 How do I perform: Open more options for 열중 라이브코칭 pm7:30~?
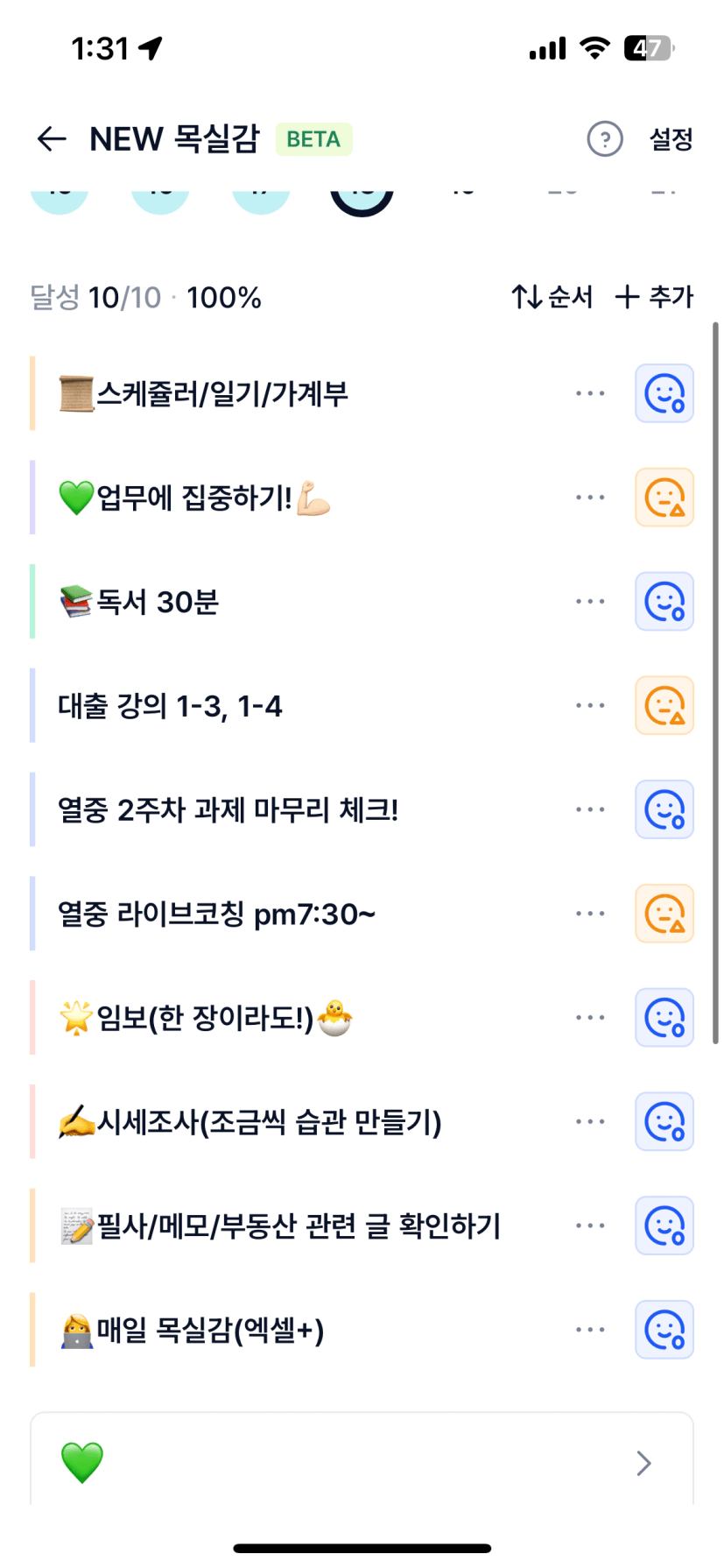(x=590, y=914)
